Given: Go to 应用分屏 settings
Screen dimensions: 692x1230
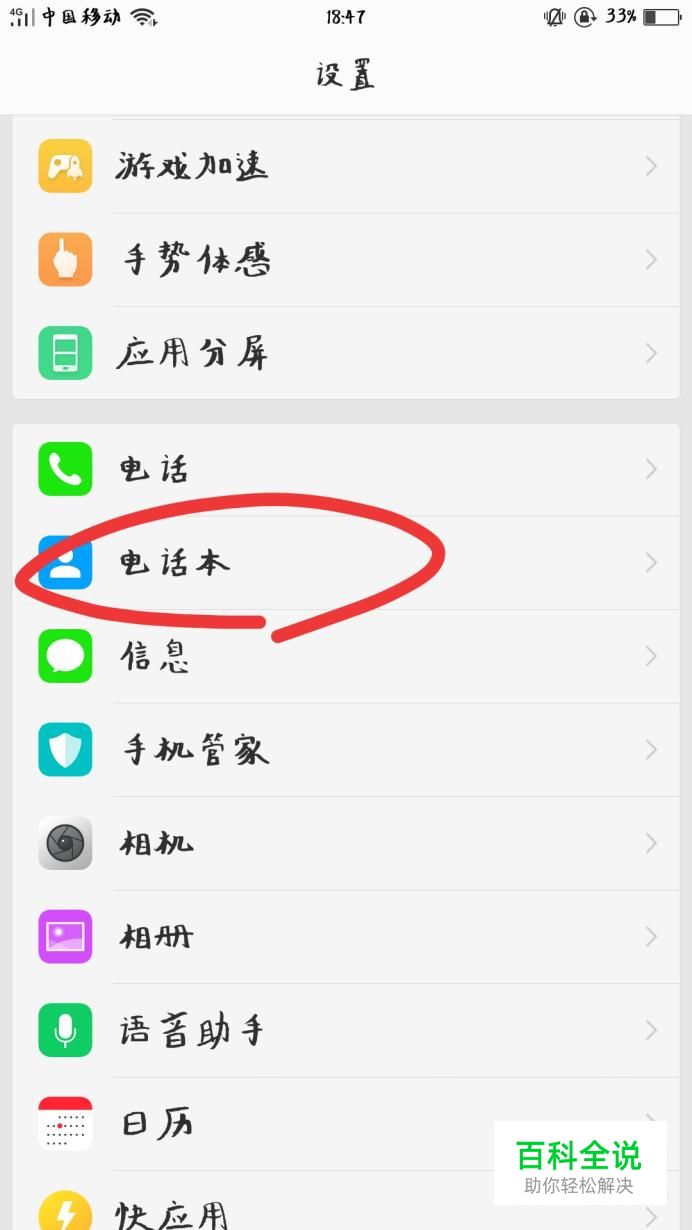Looking at the screenshot, I should [x=345, y=353].
